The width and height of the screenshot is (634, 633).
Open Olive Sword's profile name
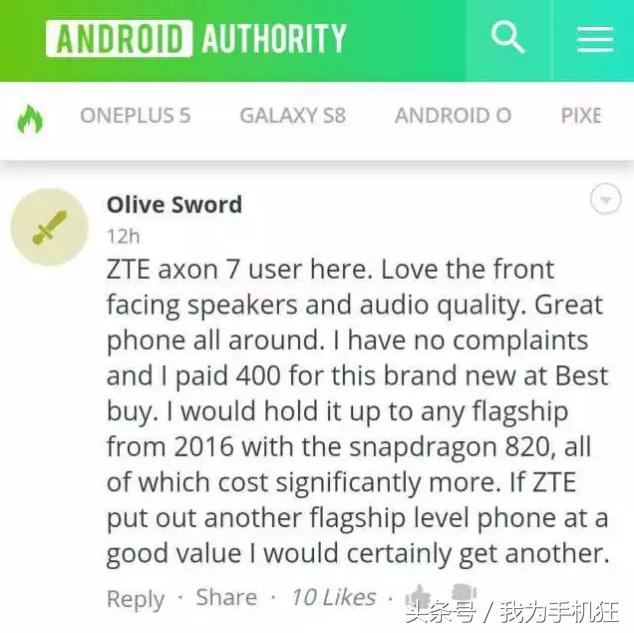coord(174,205)
